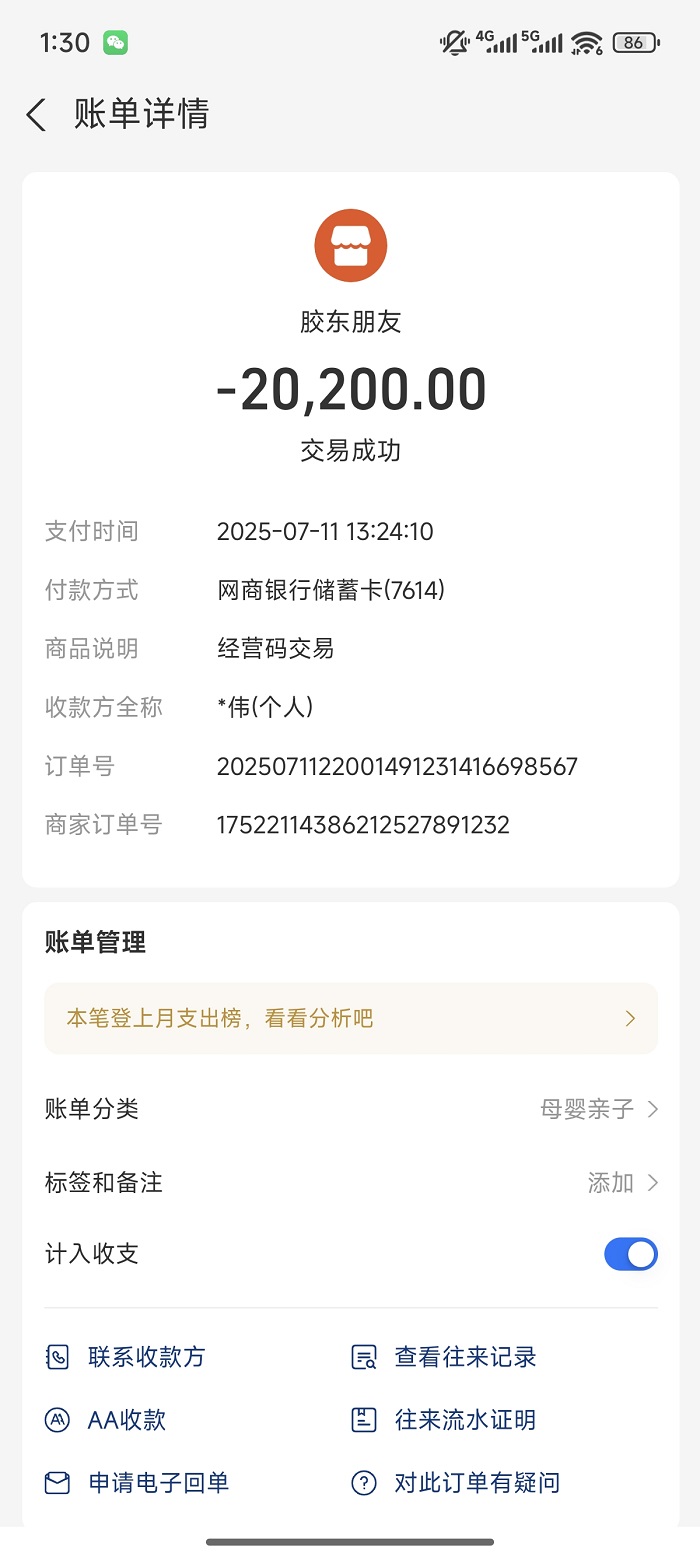The height and width of the screenshot is (1557, 700).
Task: Add 标签和备注 to this bill
Action: click(351, 1183)
